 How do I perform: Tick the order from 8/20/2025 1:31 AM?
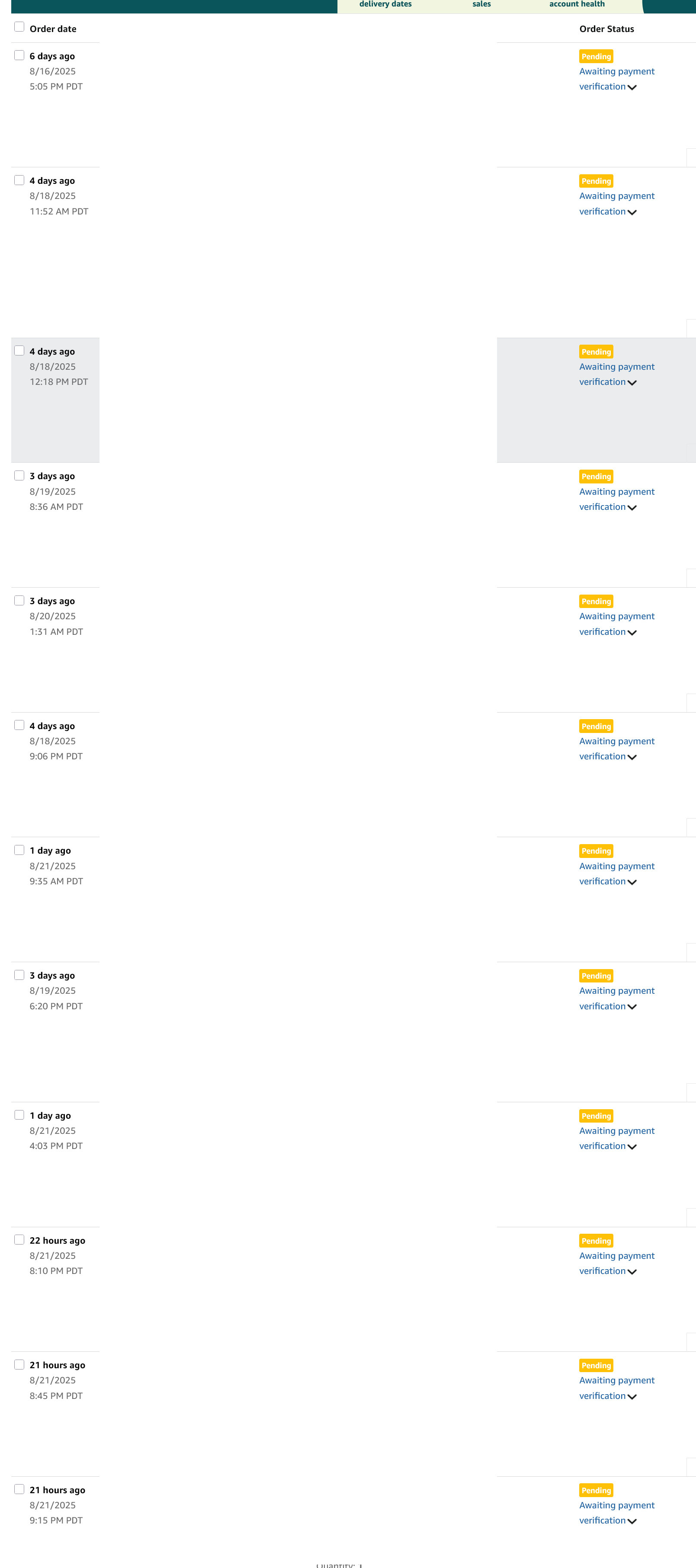pyautogui.click(x=19, y=600)
